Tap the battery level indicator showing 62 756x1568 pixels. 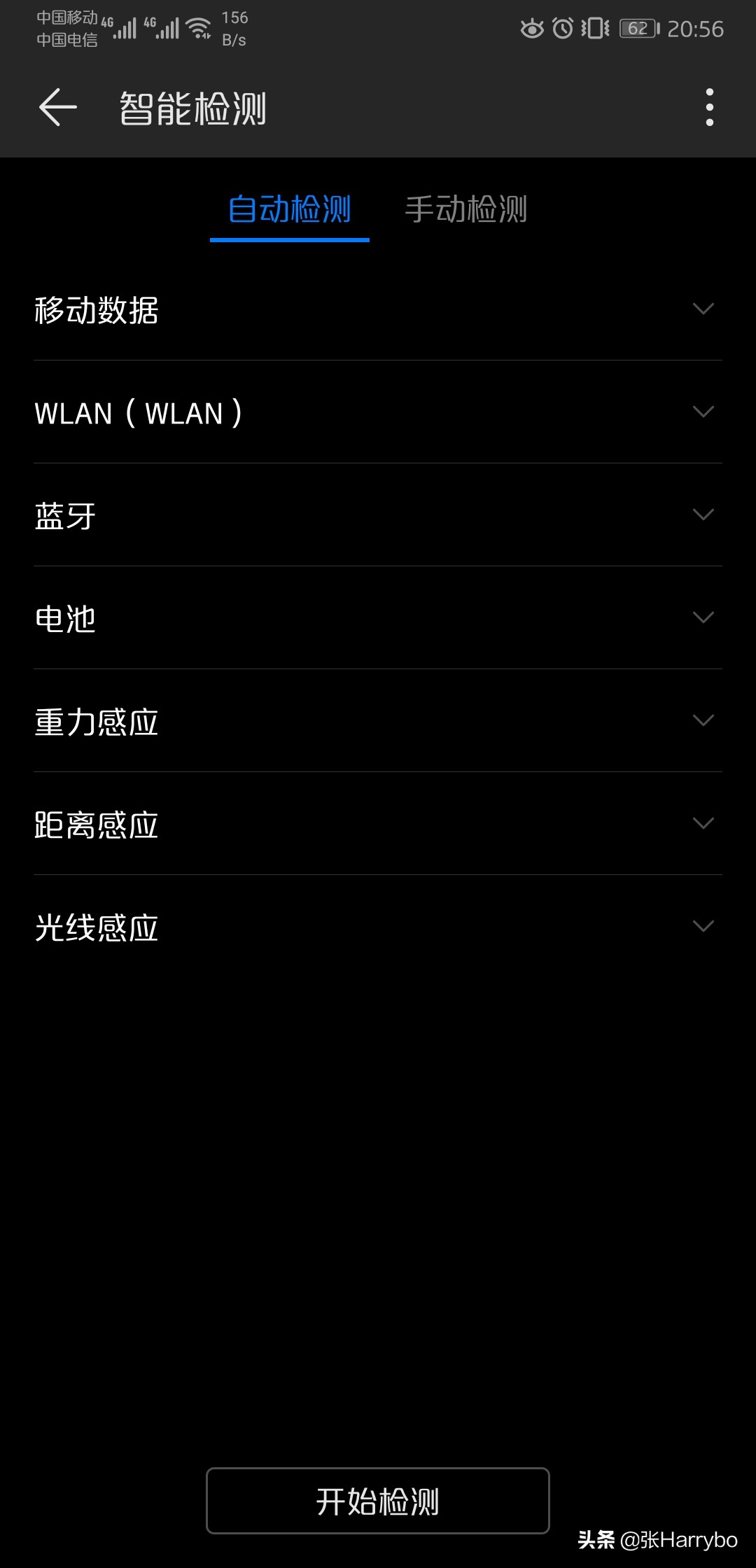pyautogui.click(x=636, y=29)
